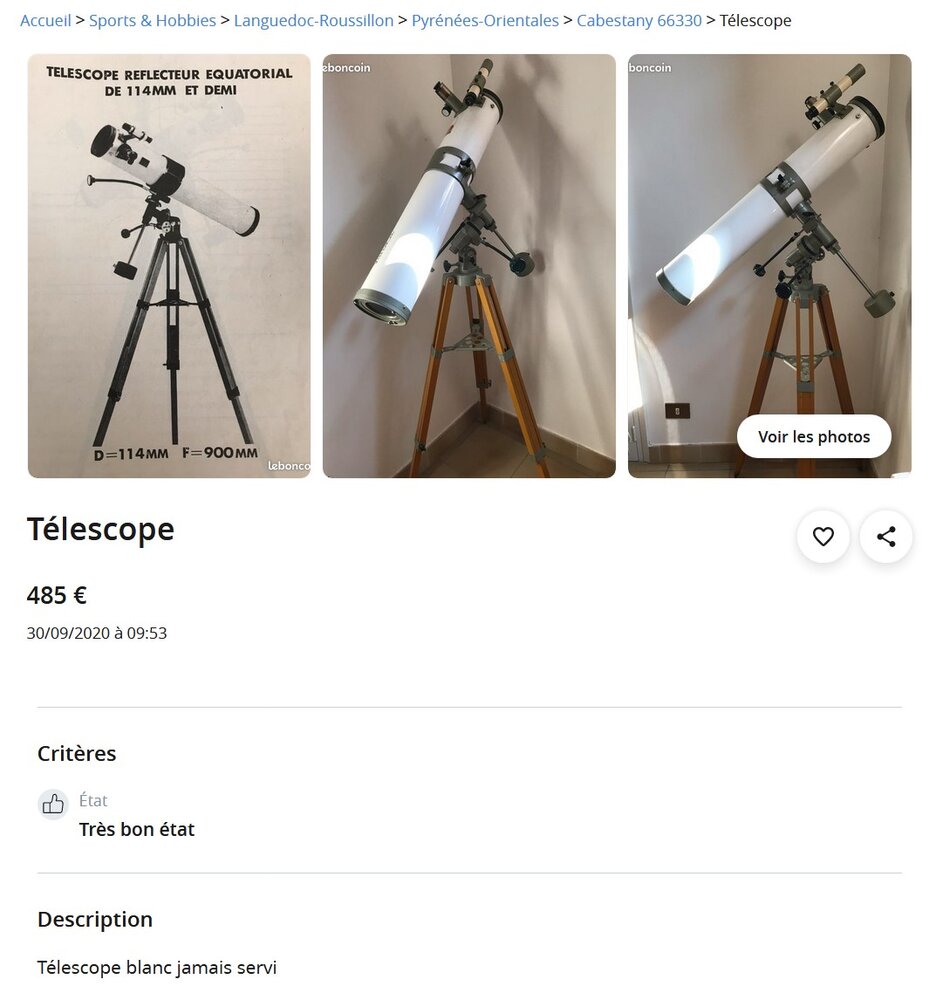
Task: Click the Description section heading
Action: click(x=95, y=919)
